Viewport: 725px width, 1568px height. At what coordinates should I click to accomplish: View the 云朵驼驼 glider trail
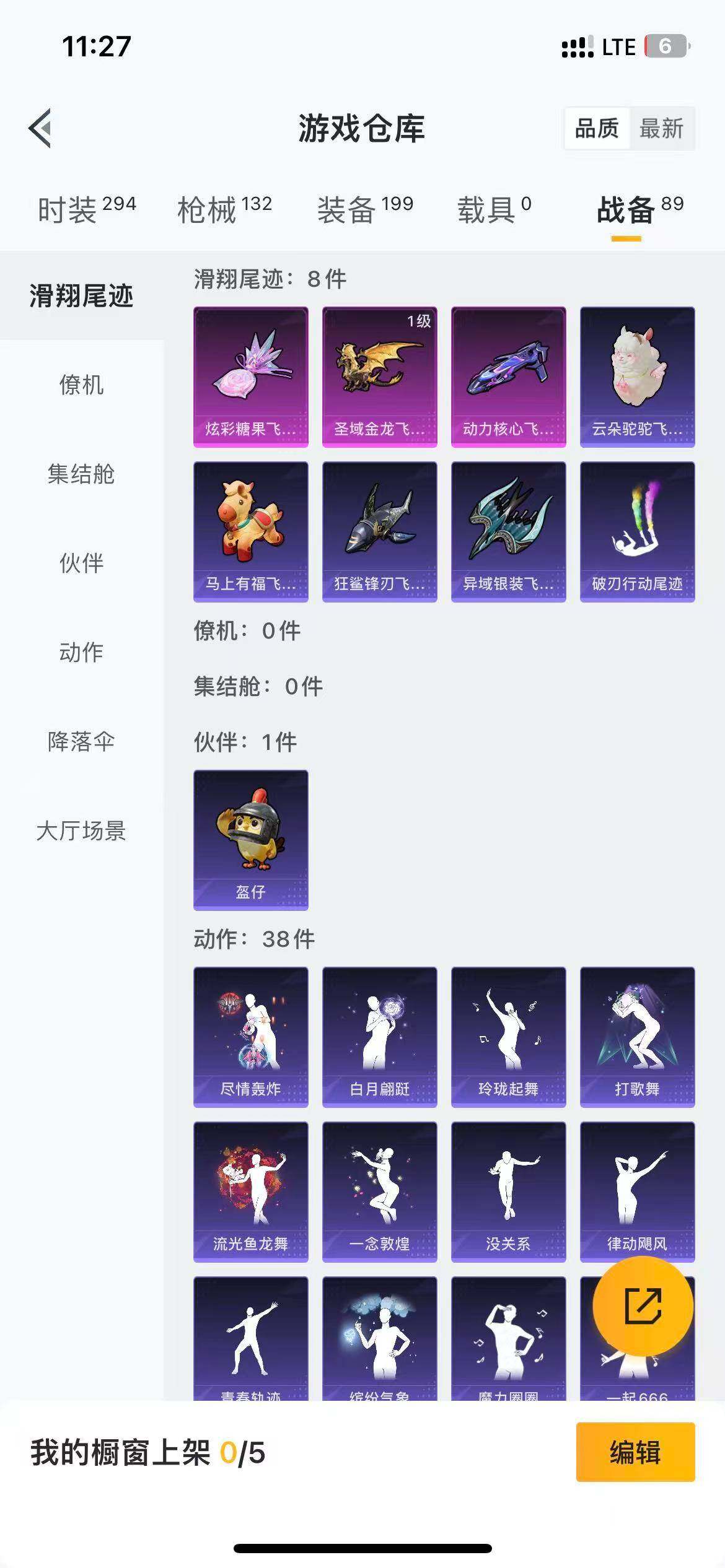click(637, 375)
